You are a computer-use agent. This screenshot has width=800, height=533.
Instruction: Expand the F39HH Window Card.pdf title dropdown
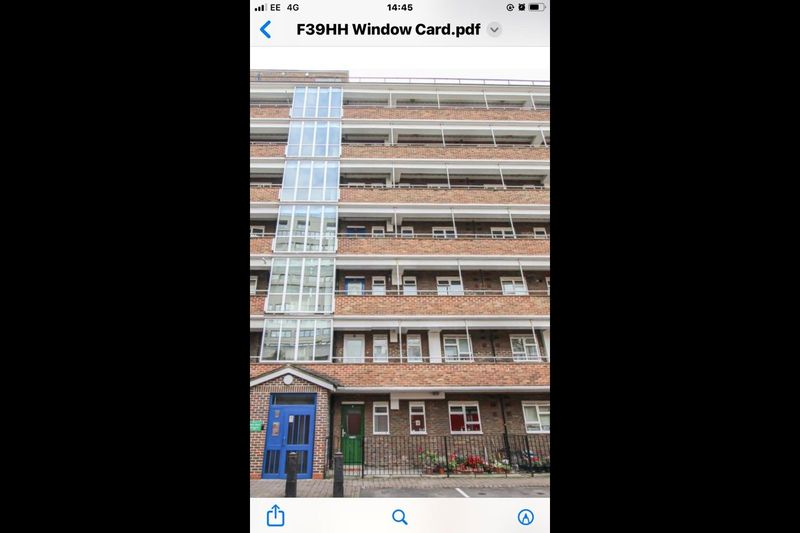click(494, 30)
